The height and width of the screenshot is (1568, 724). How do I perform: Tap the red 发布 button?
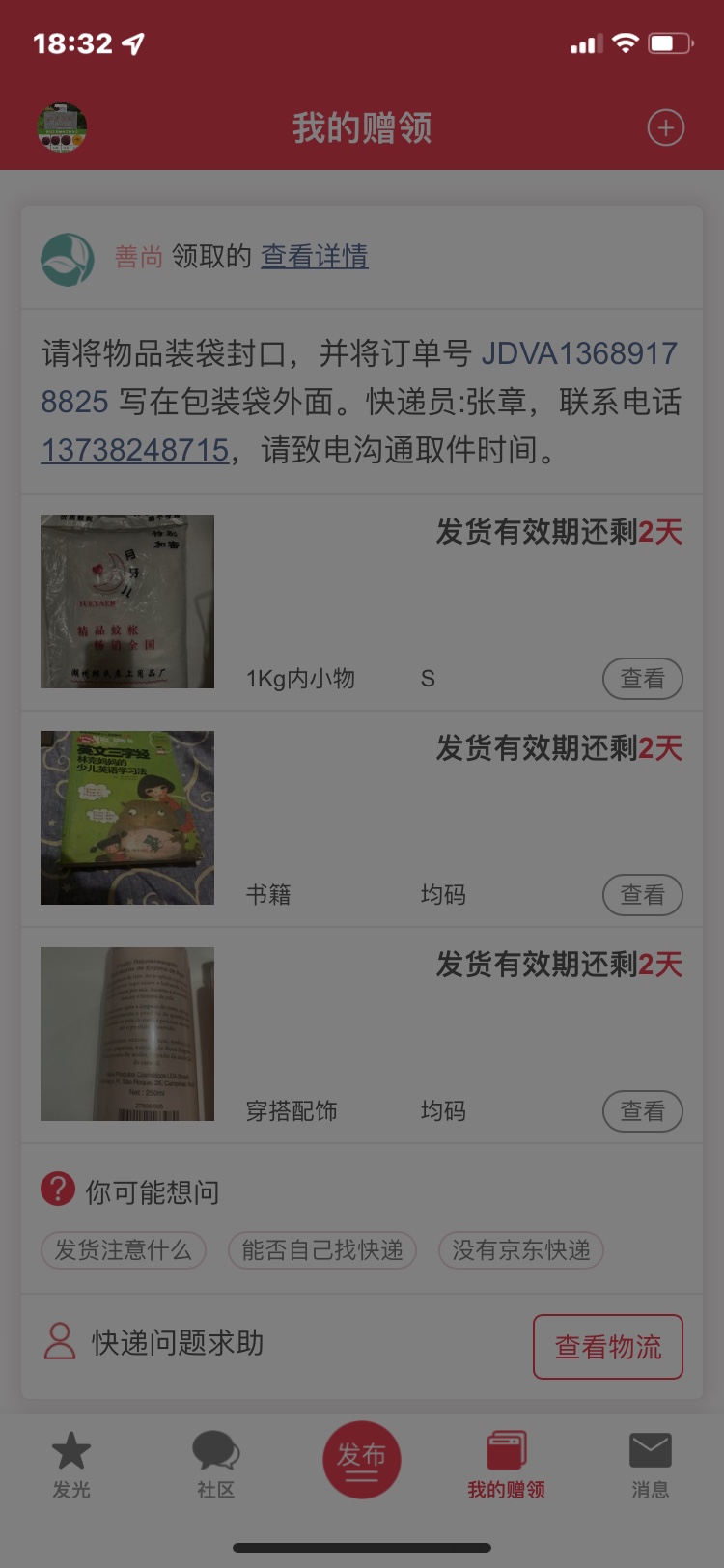coord(361,1459)
